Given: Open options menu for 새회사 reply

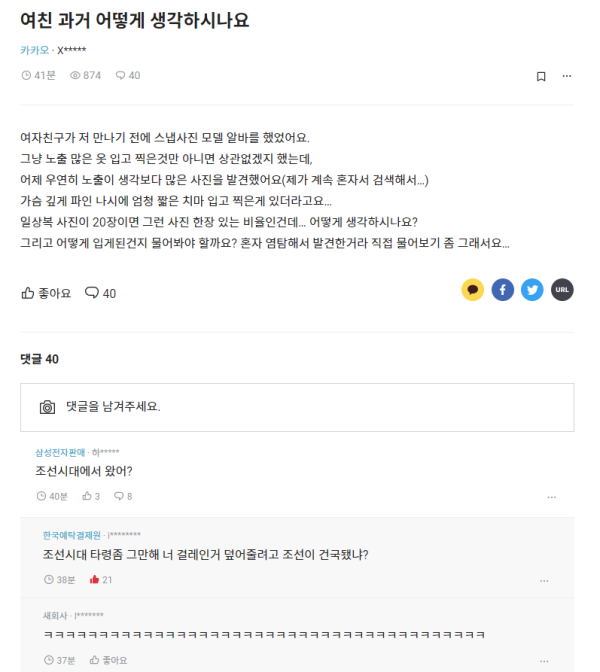Looking at the screenshot, I should 544,660.
